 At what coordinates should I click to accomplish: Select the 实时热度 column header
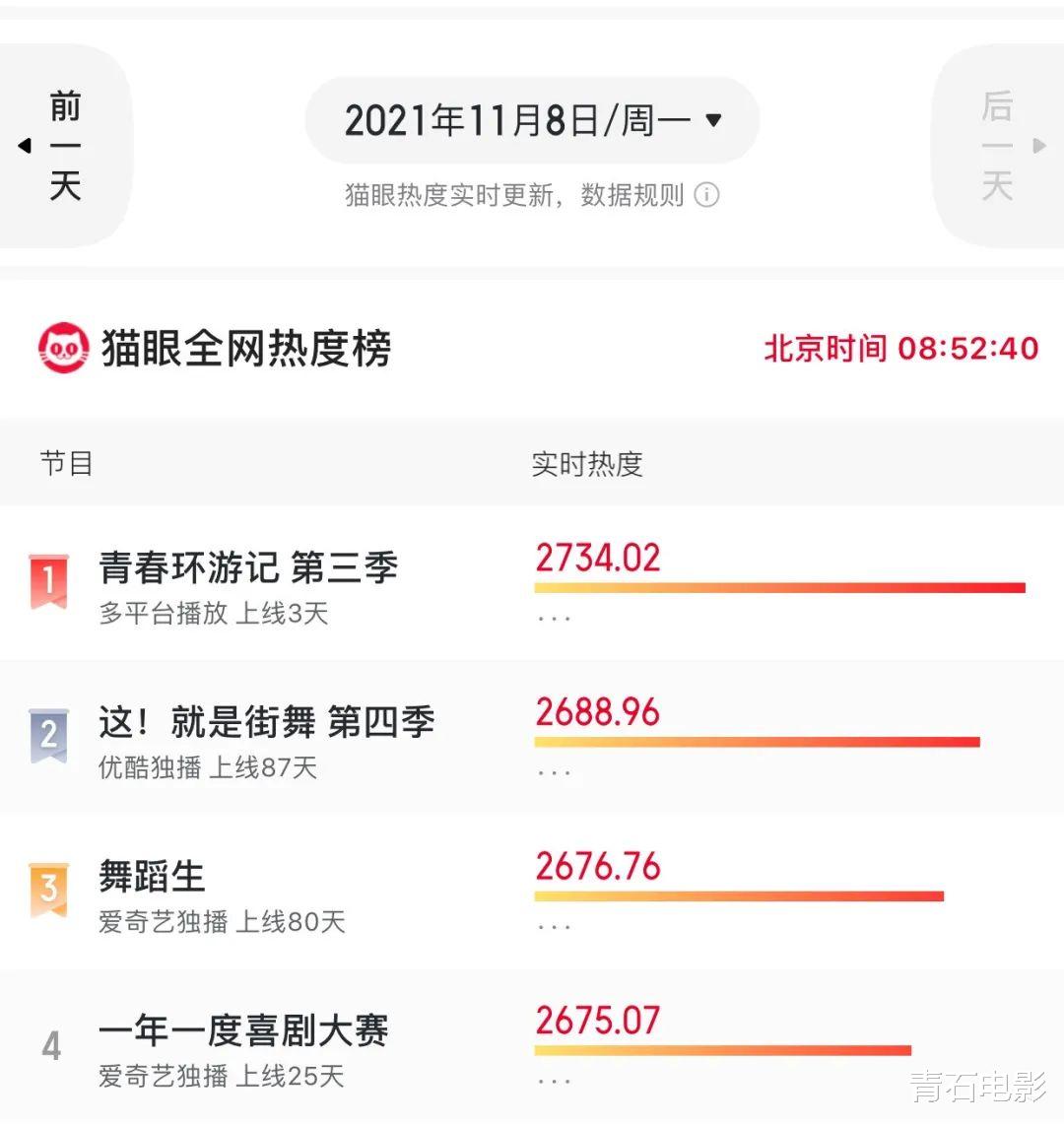click(587, 463)
